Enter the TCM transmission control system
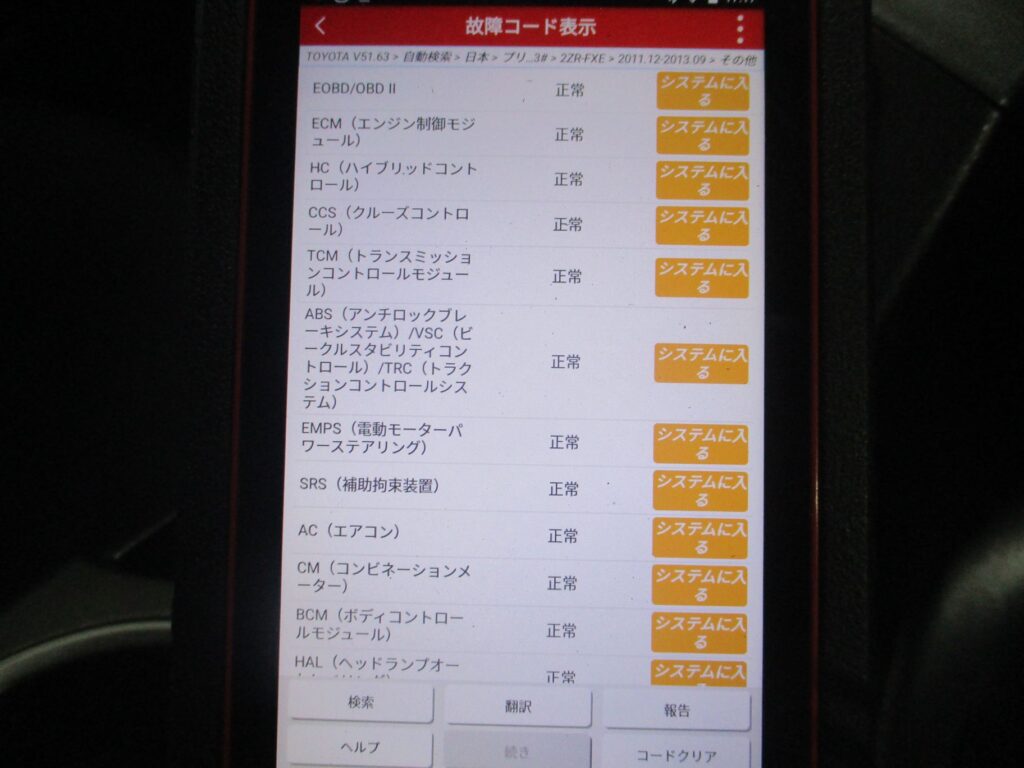Viewport: 1024px width, 768px height. tap(702, 278)
